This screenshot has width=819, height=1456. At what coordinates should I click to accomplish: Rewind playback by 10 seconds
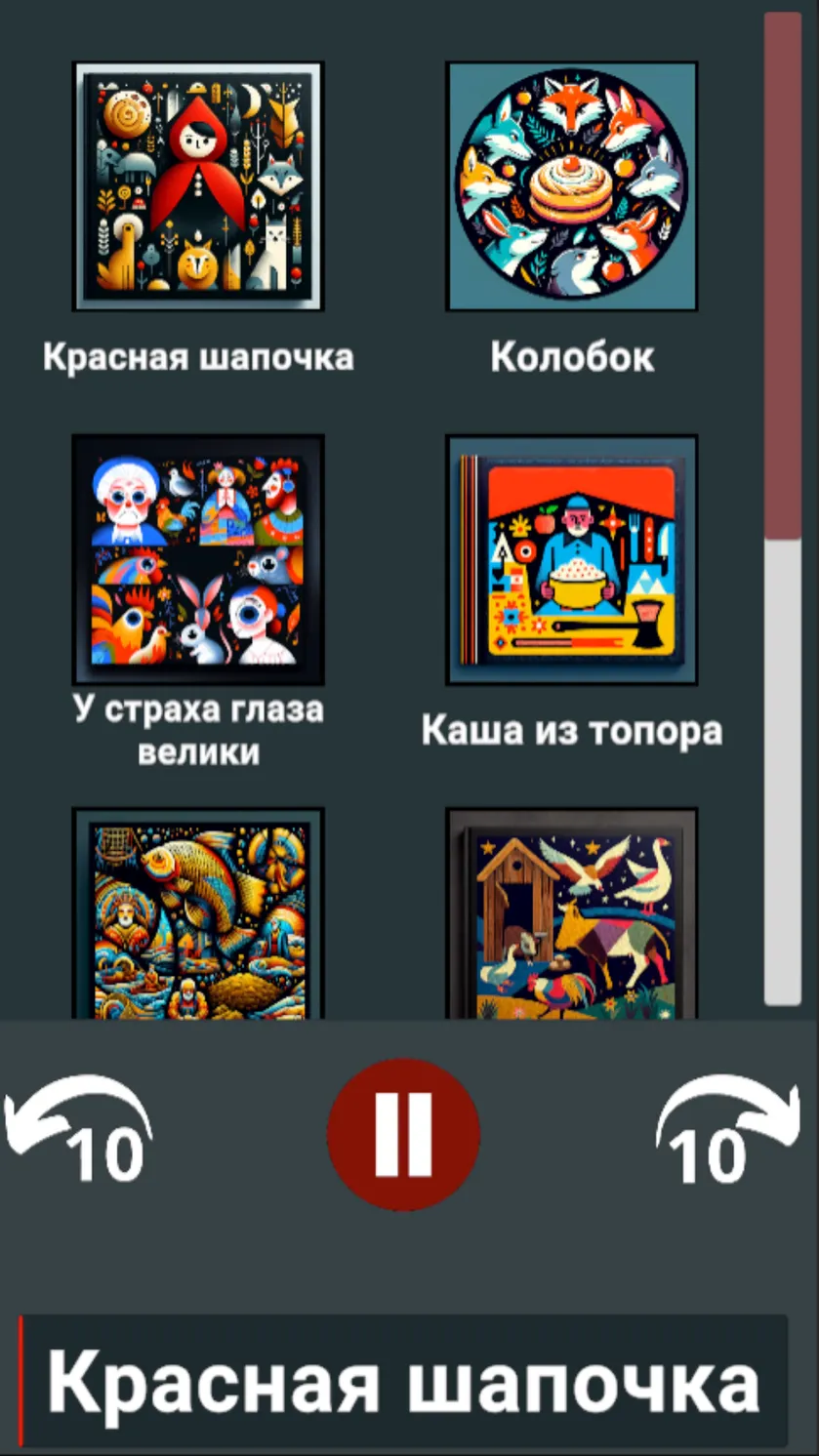[78, 1132]
